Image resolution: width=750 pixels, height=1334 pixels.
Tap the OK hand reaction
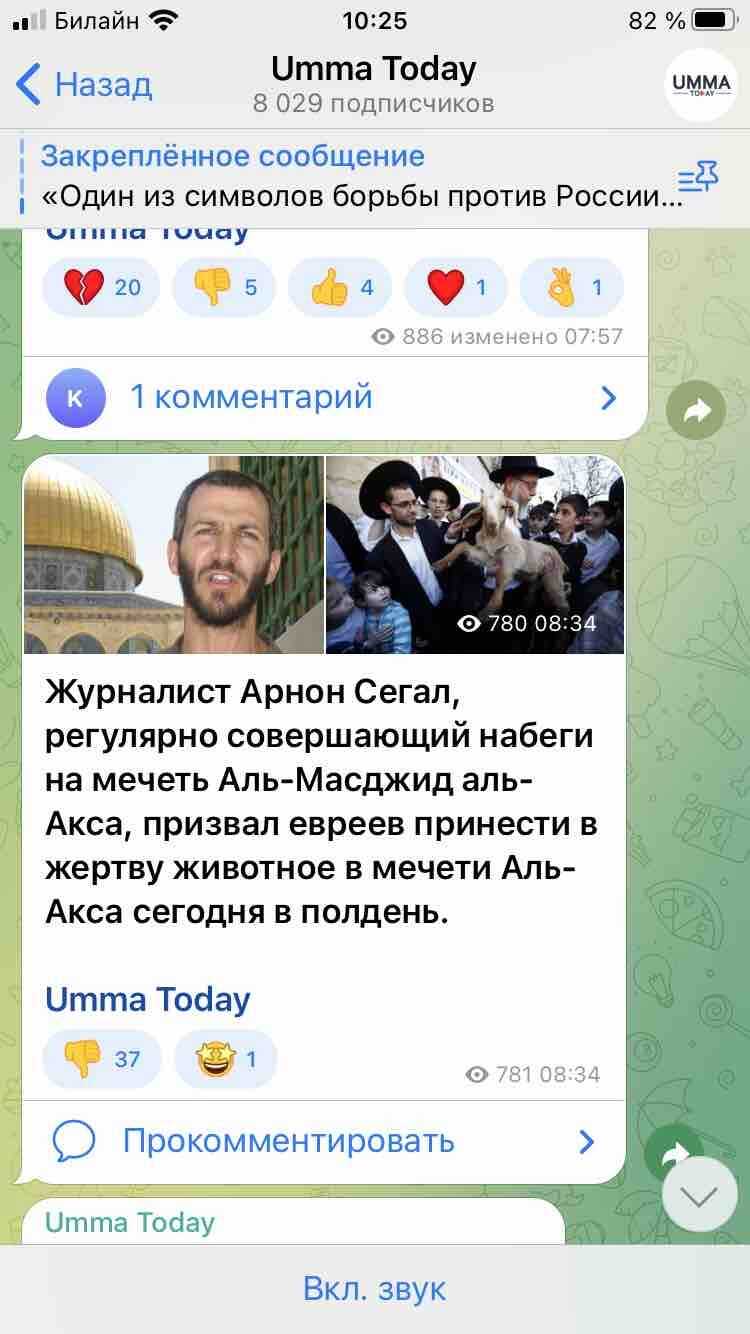[x=571, y=288]
